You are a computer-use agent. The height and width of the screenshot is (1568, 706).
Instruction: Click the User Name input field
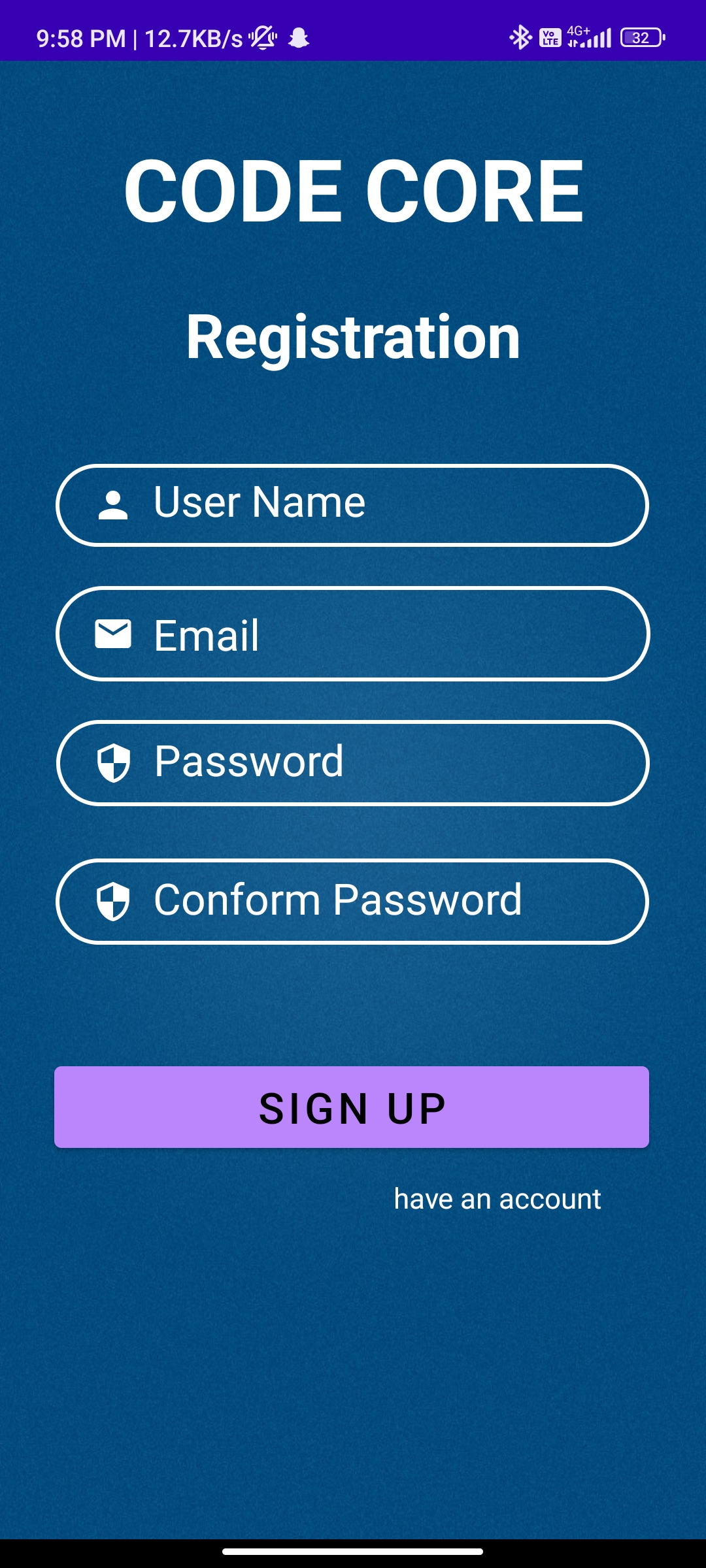[353, 504]
